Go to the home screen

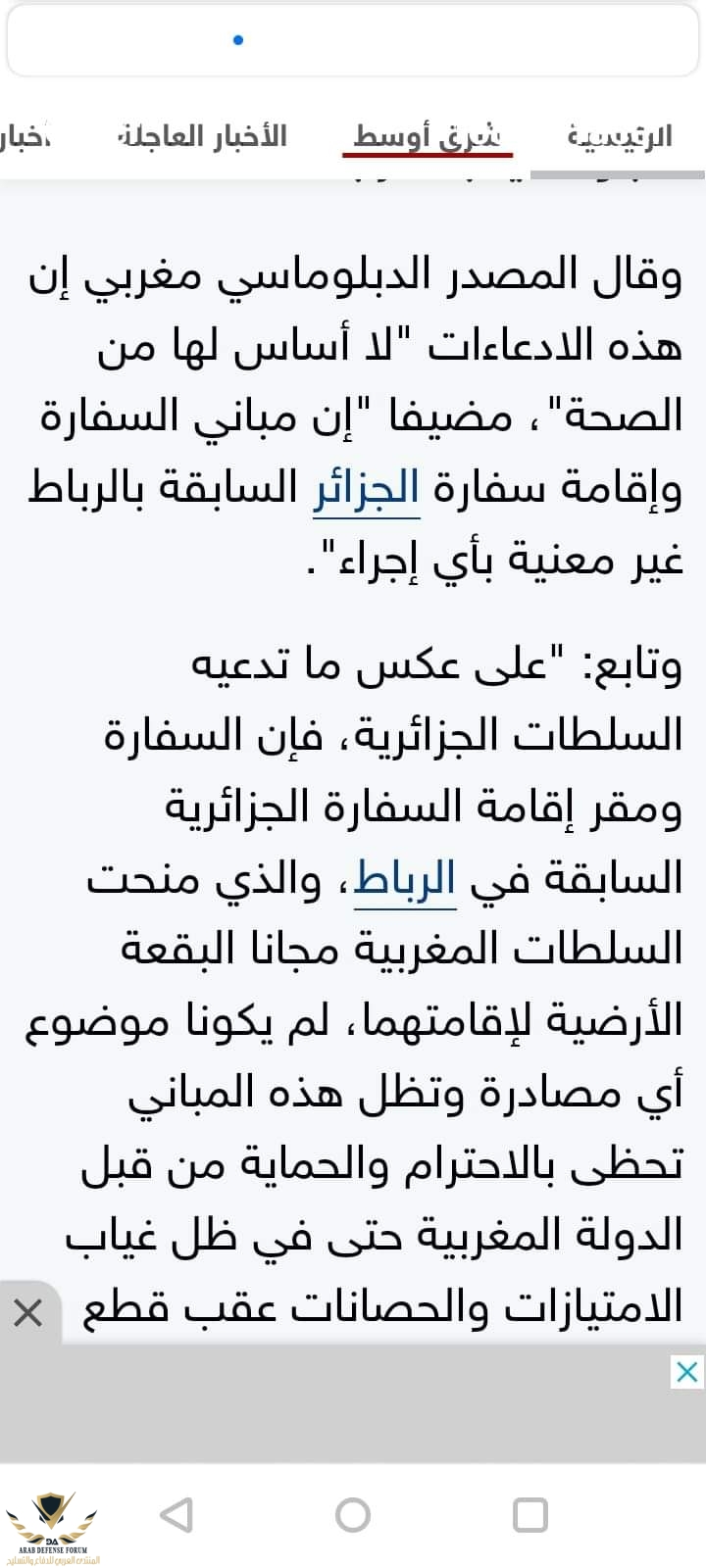pyautogui.click(x=353, y=1515)
